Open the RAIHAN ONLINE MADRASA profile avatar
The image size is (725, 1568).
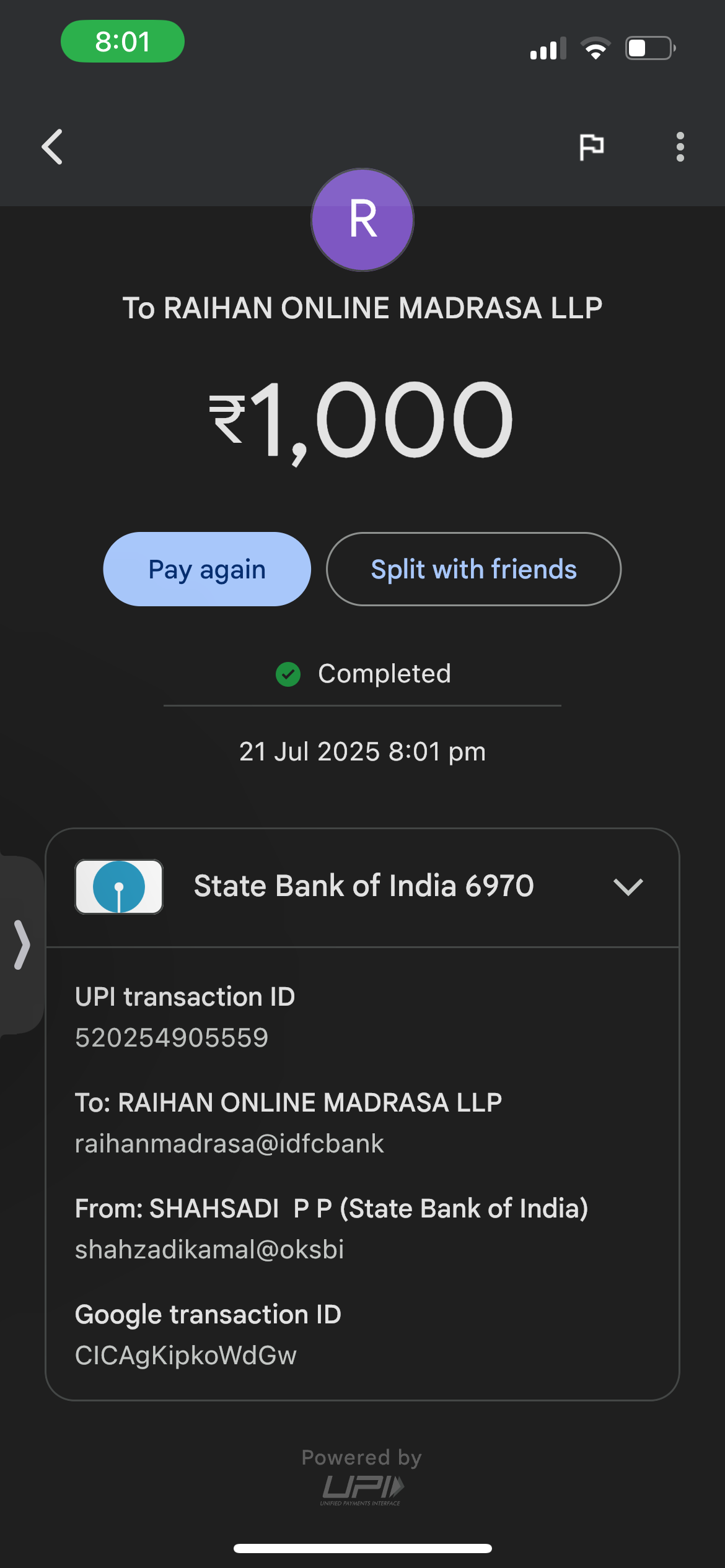click(362, 220)
